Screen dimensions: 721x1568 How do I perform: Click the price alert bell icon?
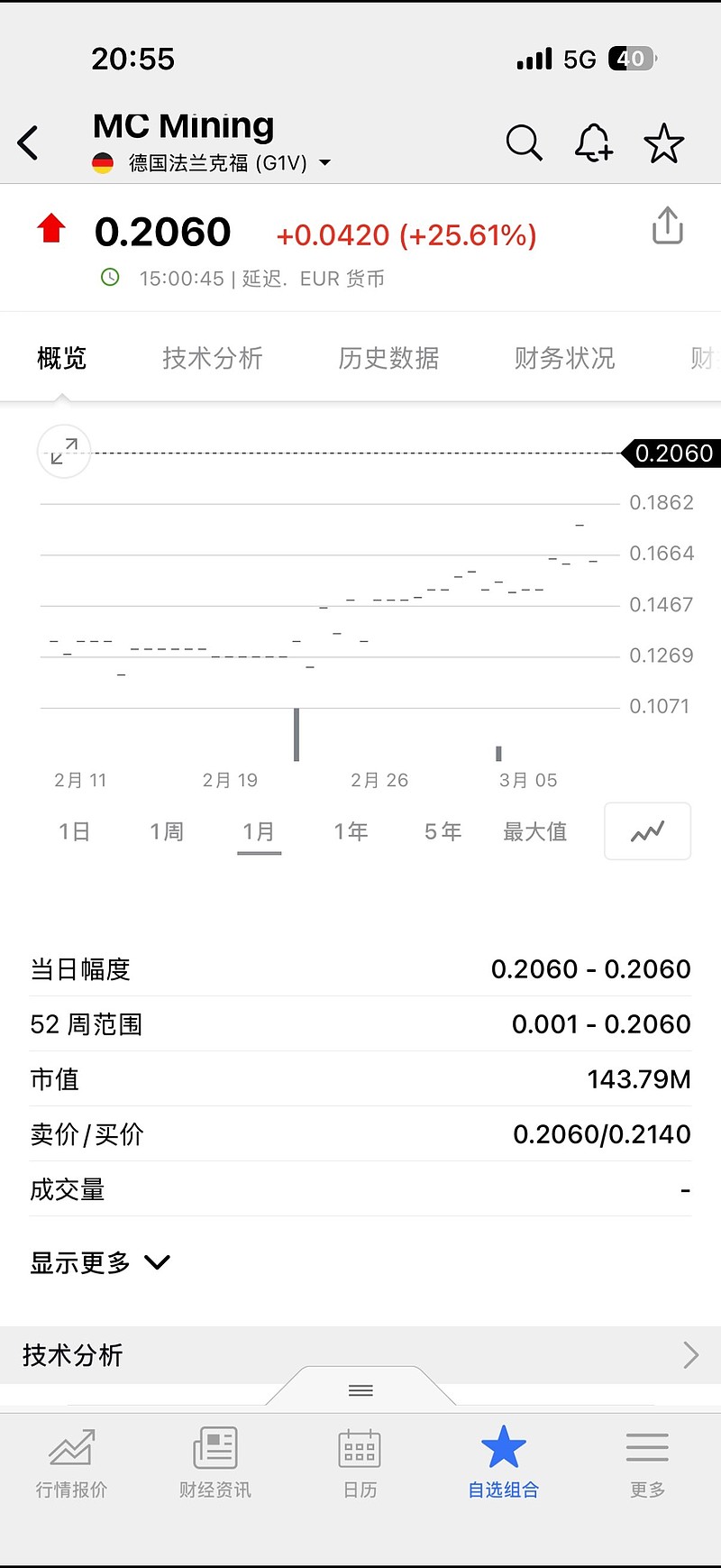[x=594, y=142]
